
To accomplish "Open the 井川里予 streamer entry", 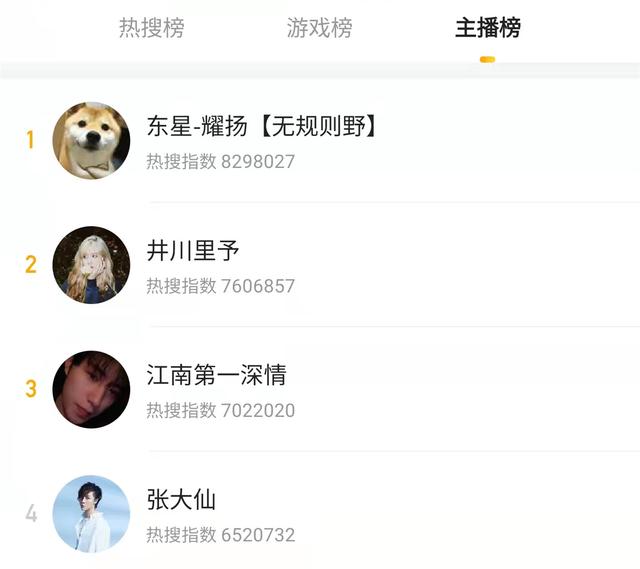I will [x=193, y=251].
